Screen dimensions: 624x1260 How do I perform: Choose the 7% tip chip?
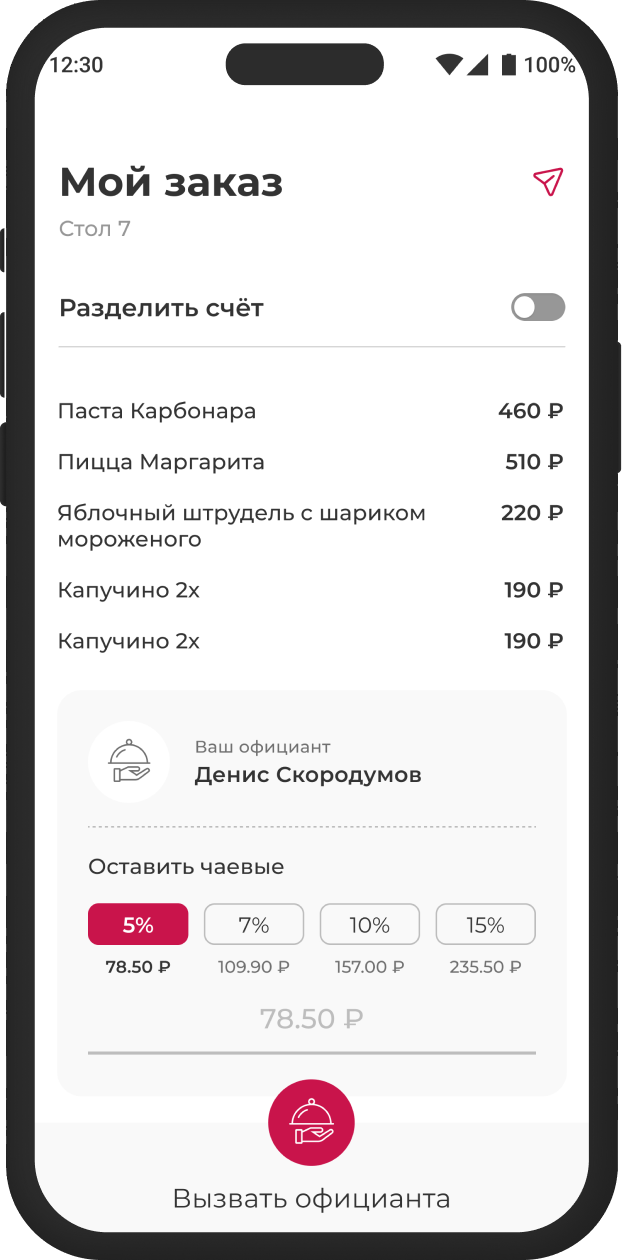coord(254,925)
